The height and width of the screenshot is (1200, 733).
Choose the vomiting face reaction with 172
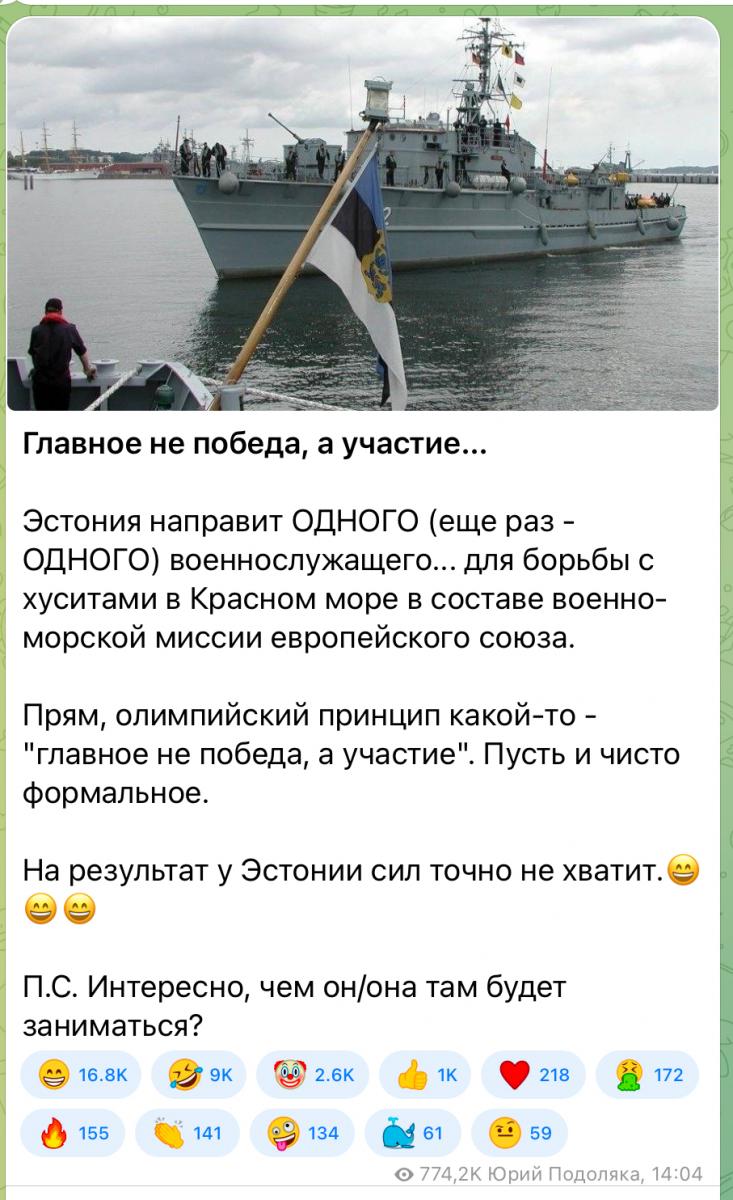647,1075
